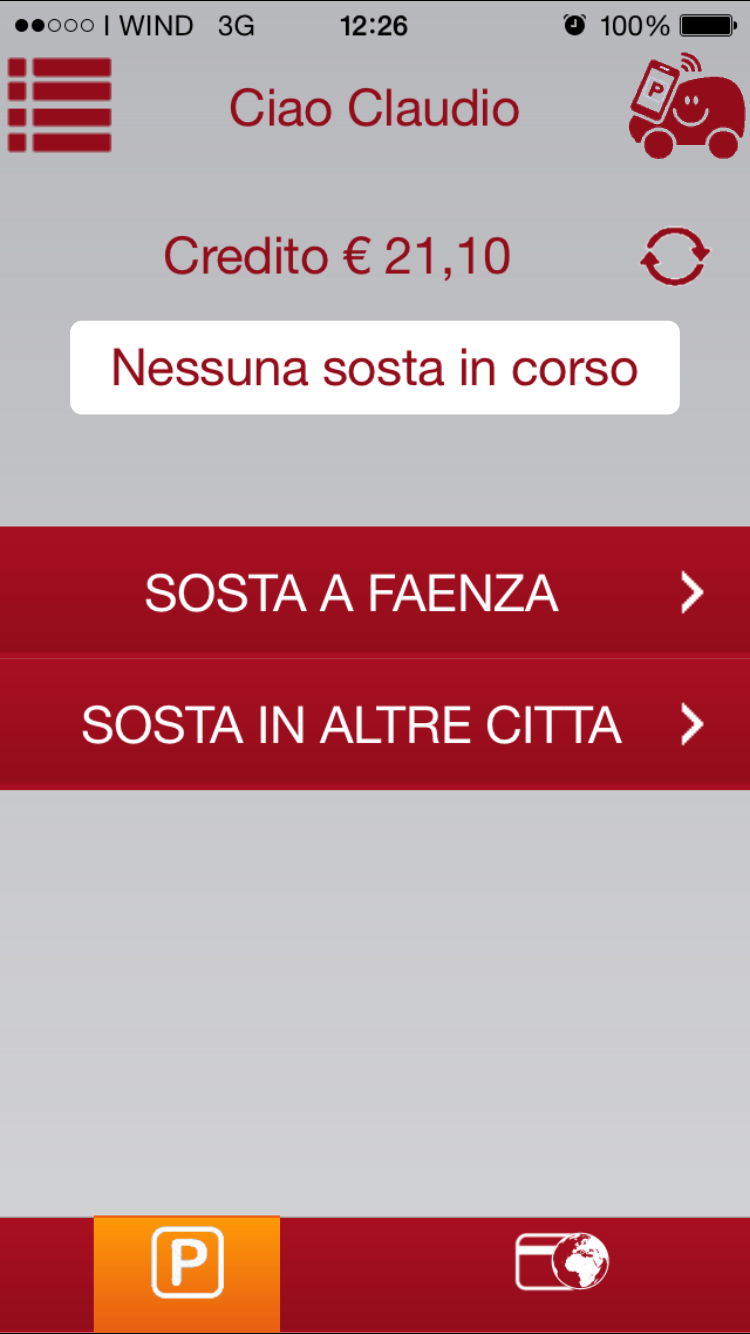Screen dimensions: 750x1334
Task: Switch to the card and globe tab
Action: tap(562, 1262)
